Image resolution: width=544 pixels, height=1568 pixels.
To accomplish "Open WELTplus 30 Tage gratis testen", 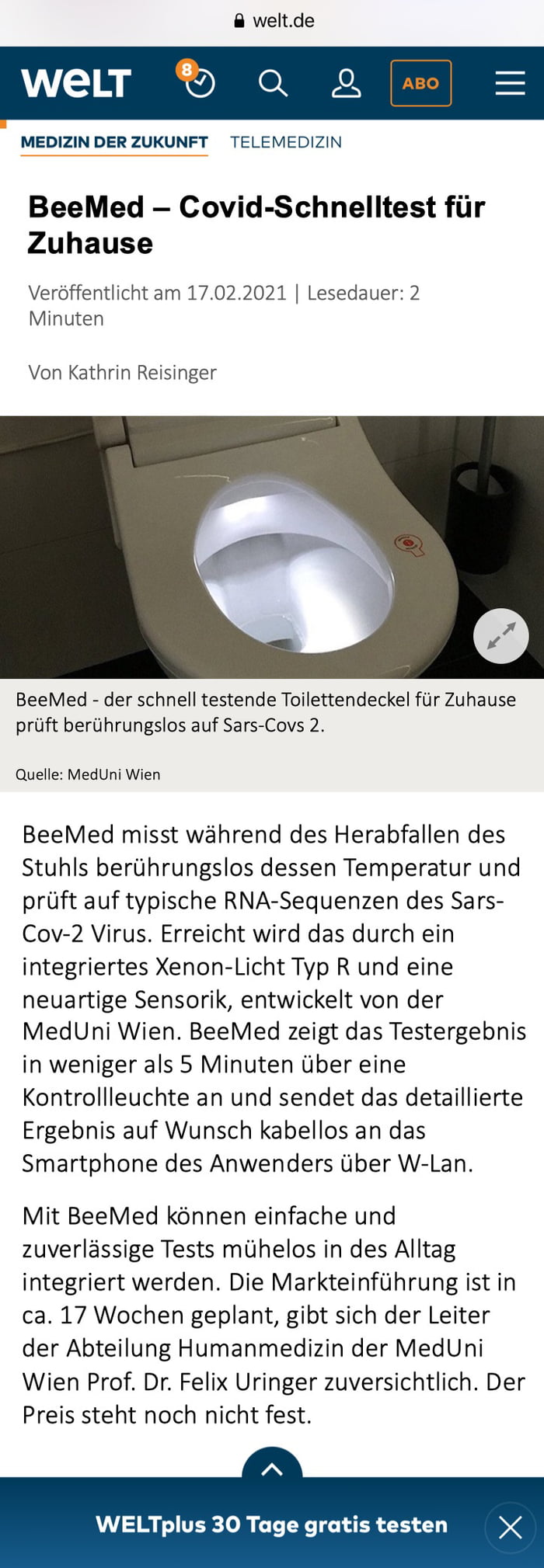I will click(x=271, y=1524).
